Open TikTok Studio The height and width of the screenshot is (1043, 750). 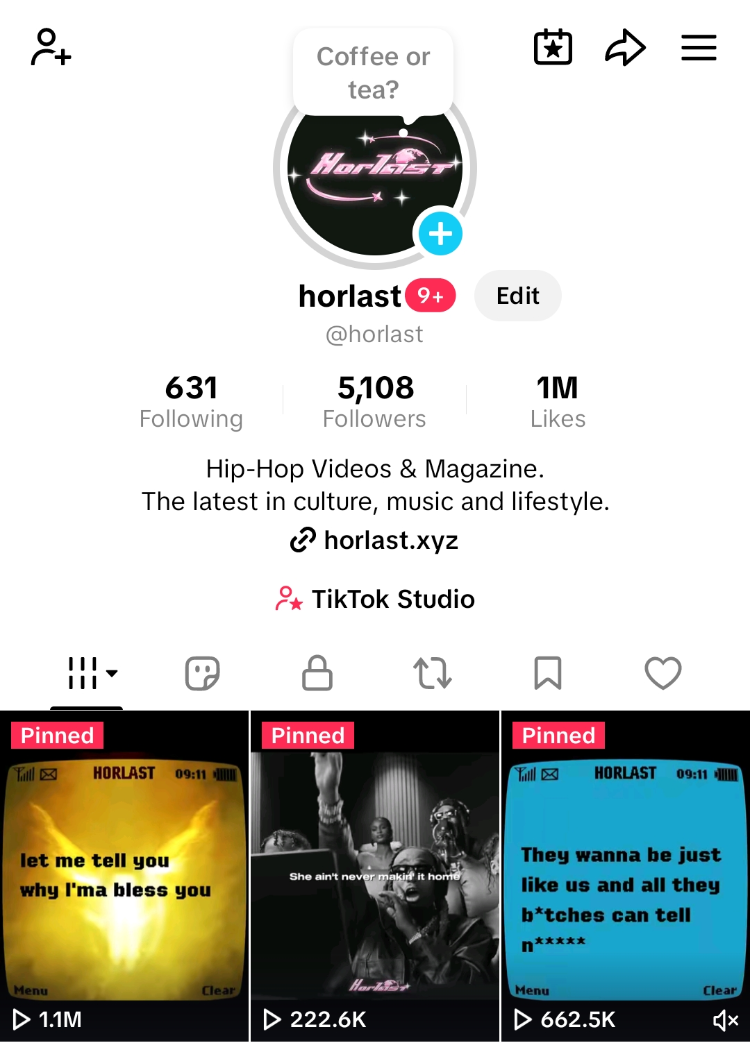pyautogui.click(x=374, y=599)
